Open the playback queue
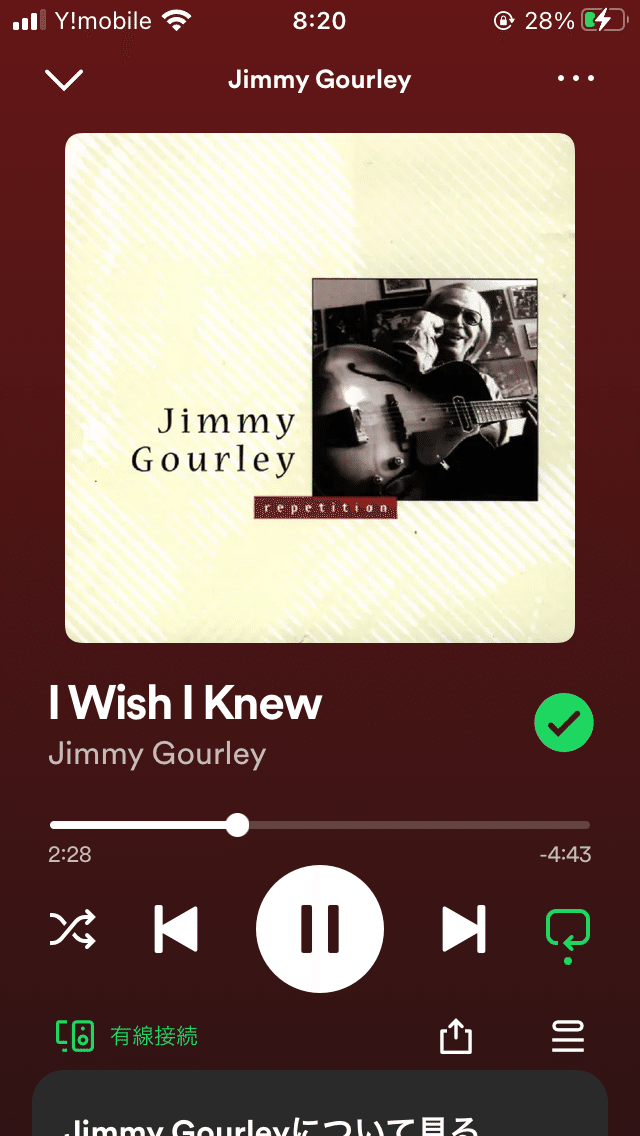640x1136 pixels. pos(568,1036)
